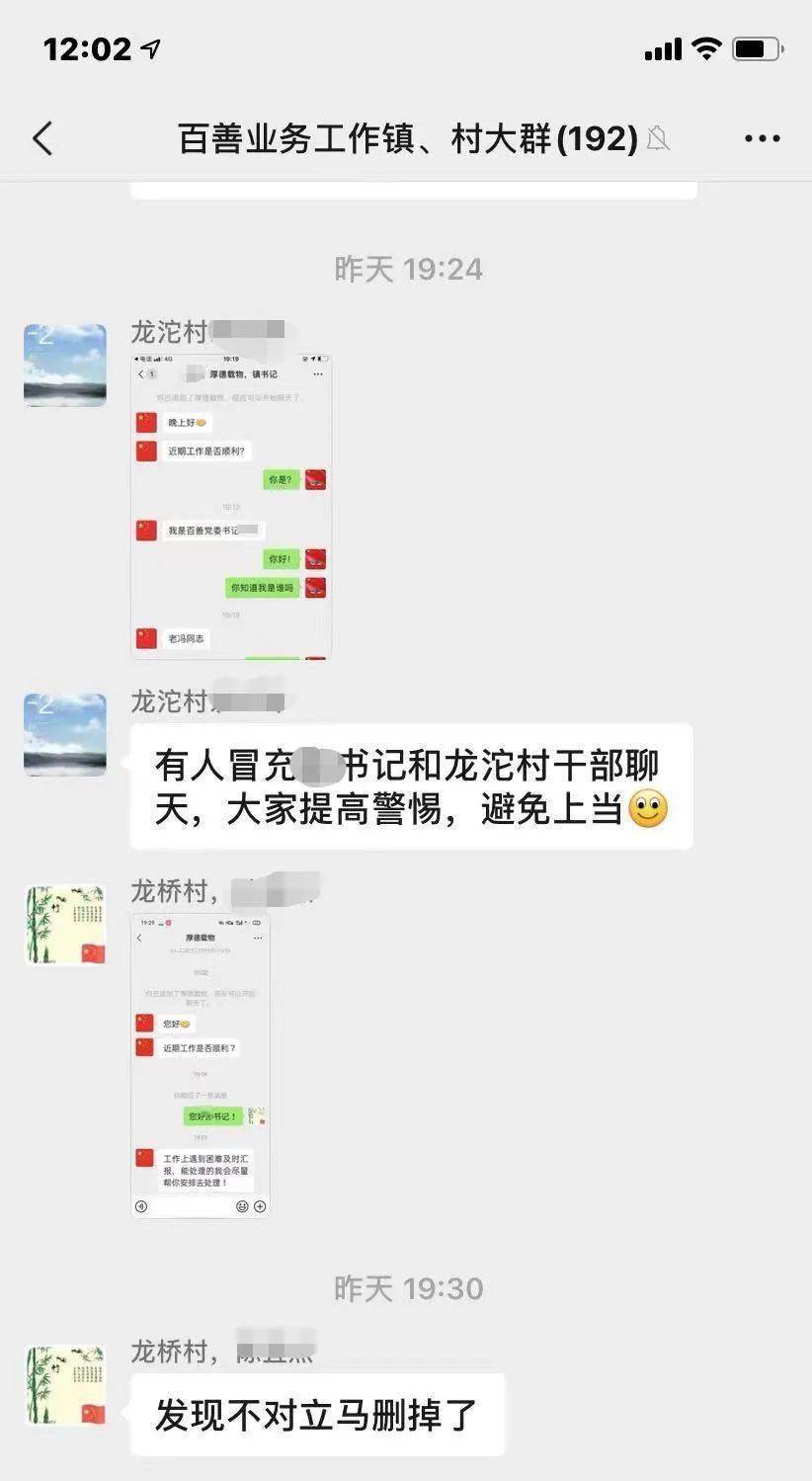Screen dimensions: 812x1481
Task: Open the screenshot image sent by 龙桥村
Action: 201,1066
